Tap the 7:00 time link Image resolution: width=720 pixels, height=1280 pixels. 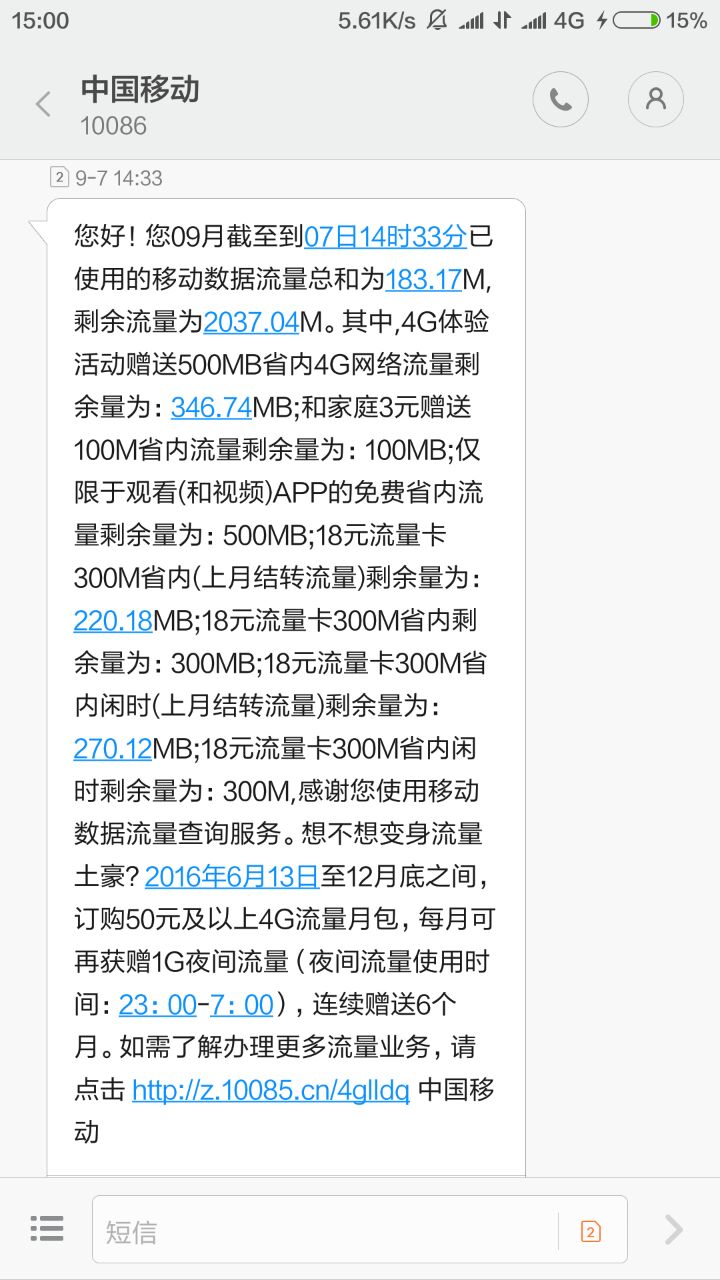[x=241, y=1004]
